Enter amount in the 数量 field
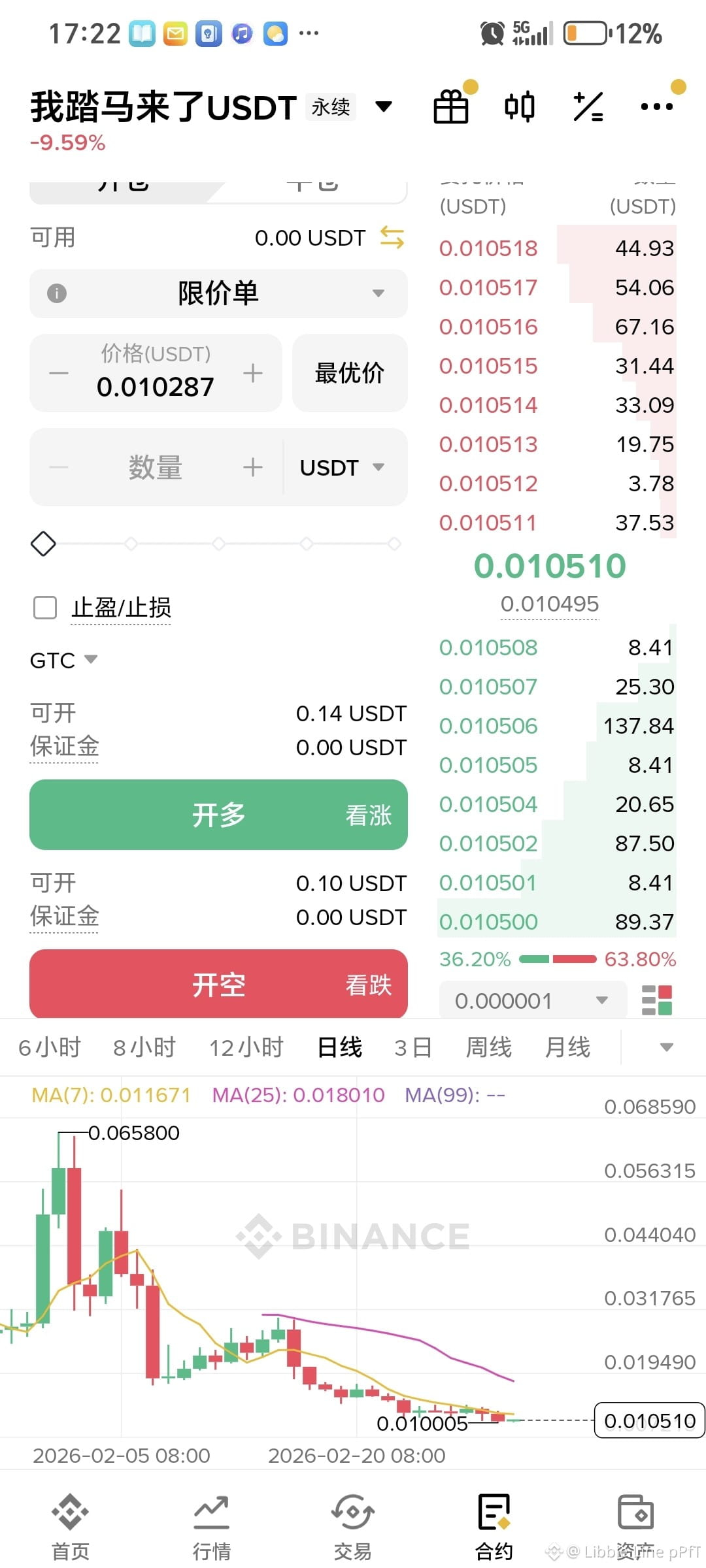 tap(156, 467)
